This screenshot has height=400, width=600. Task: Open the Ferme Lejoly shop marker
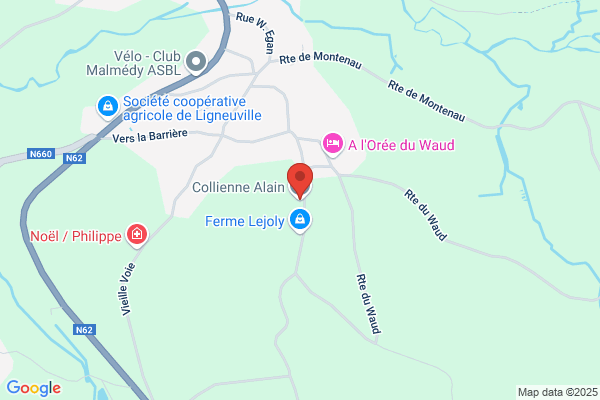(300, 220)
